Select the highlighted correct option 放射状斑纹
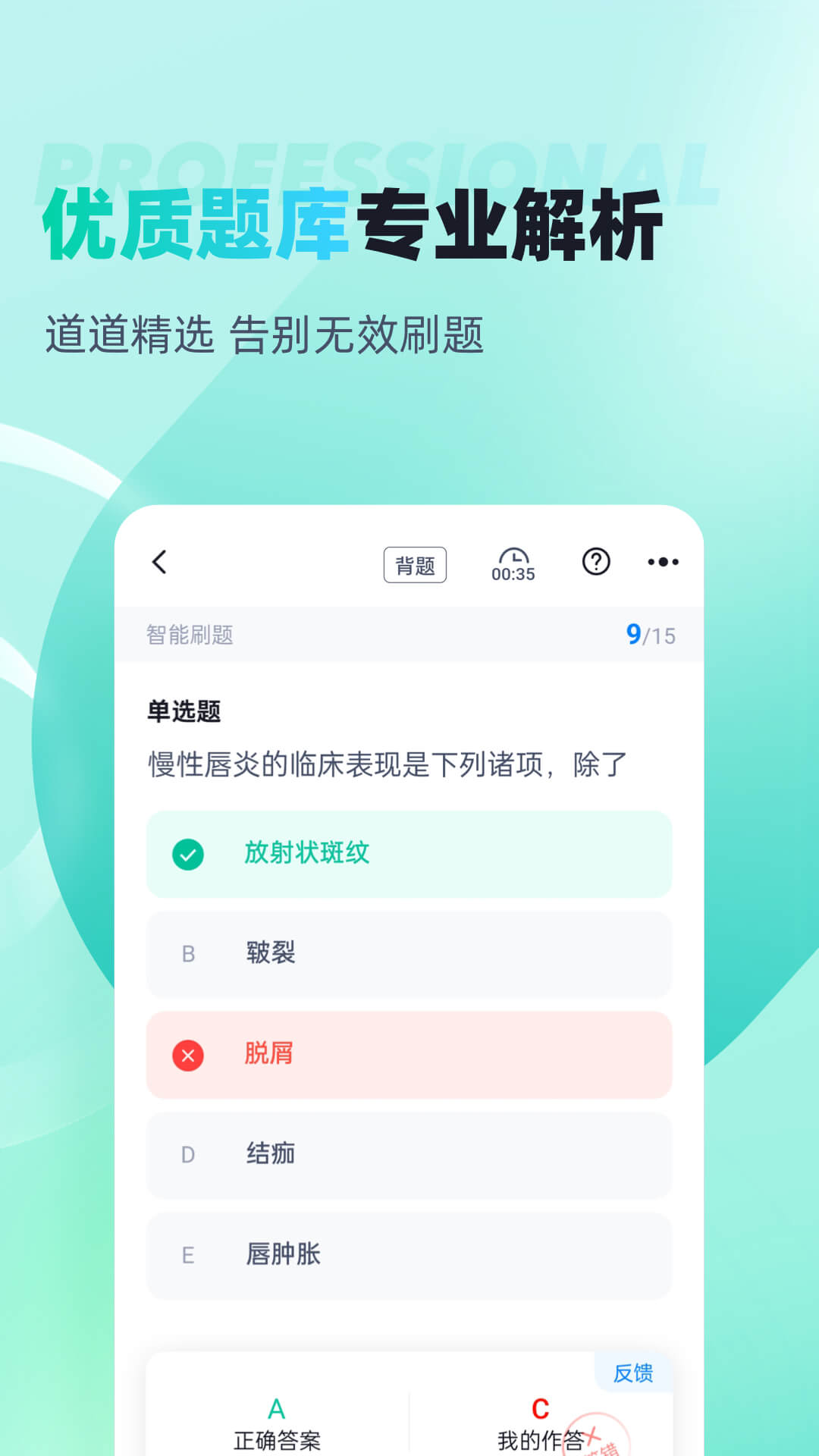The height and width of the screenshot is (1456, 819). pos(409,854)
